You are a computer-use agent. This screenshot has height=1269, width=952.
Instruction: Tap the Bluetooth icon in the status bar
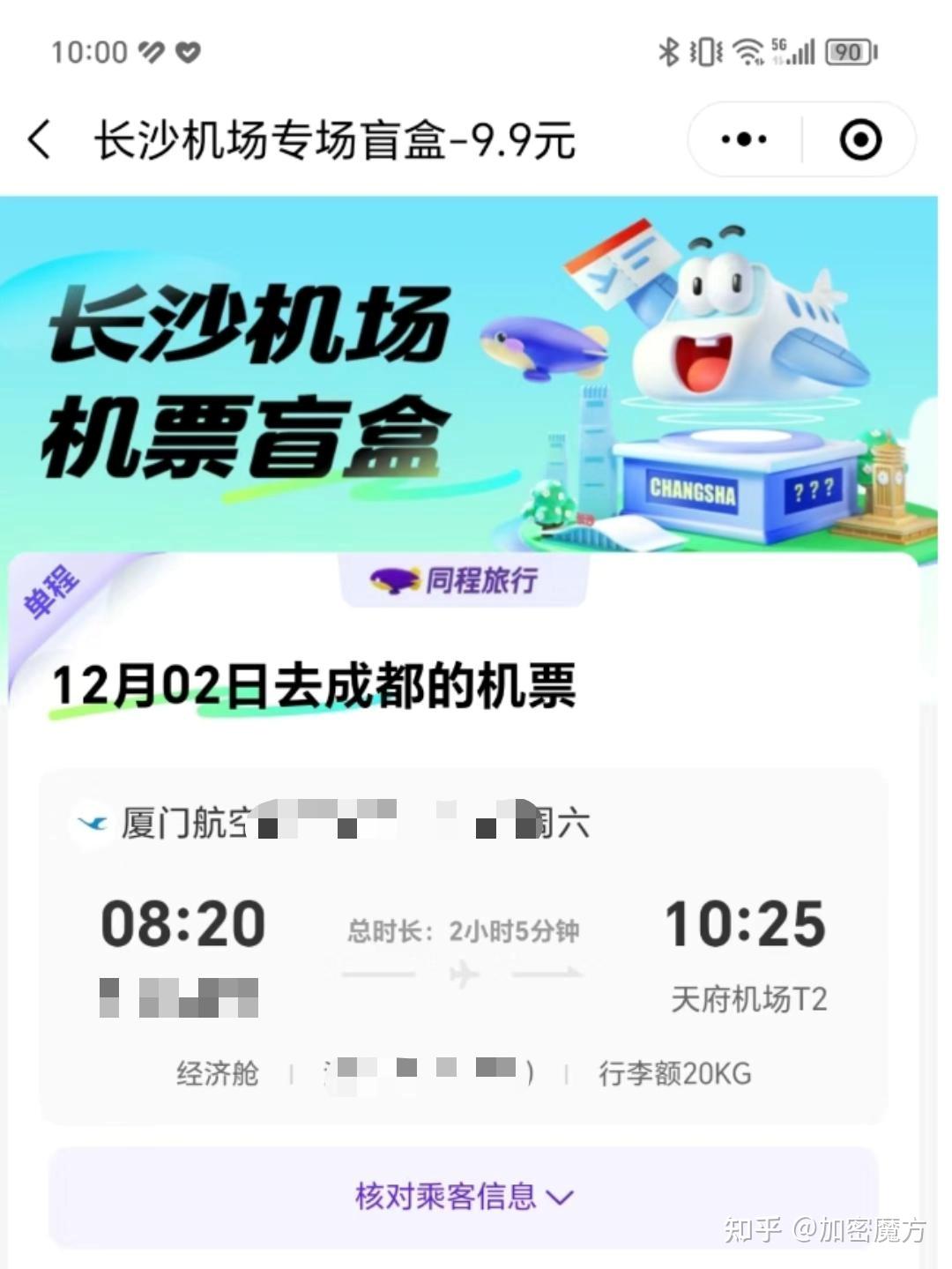point(667,53)
